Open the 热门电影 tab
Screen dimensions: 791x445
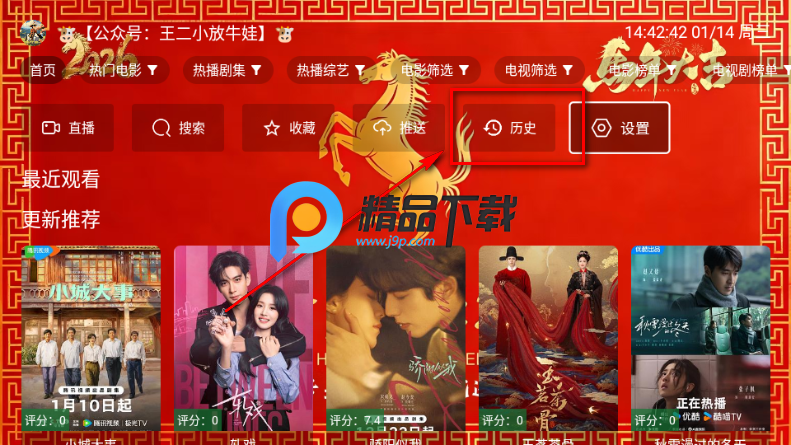pyautogui.click(x=122, y=70)
